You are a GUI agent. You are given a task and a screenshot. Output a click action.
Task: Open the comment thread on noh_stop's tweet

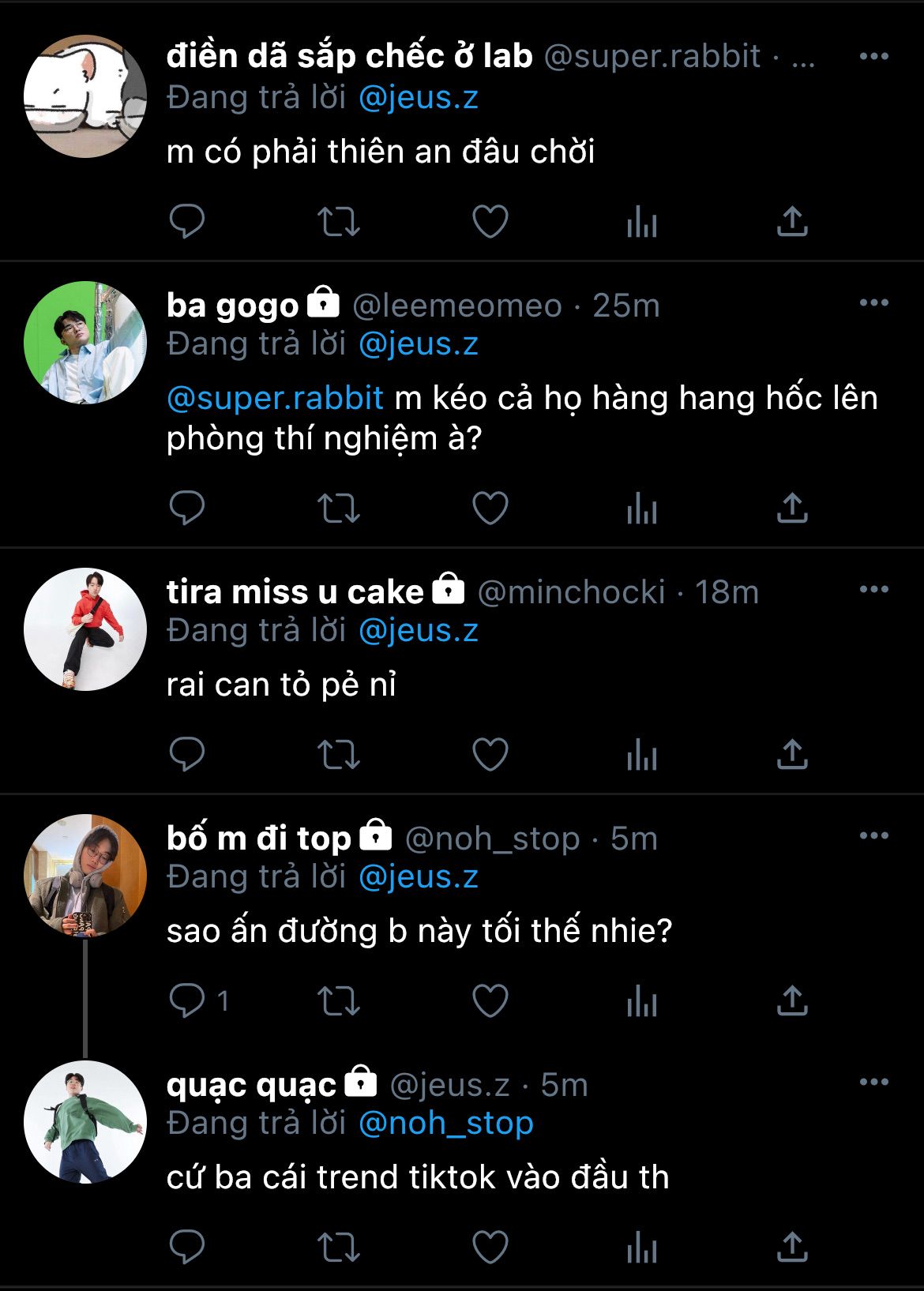[187, 1001]
